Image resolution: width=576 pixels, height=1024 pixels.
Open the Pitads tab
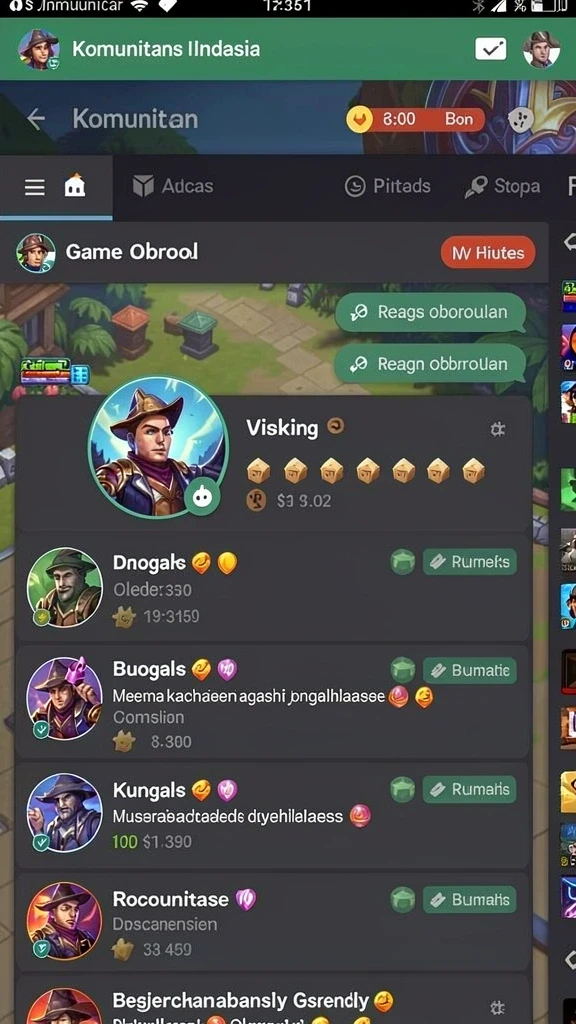[x=388, y=187]
